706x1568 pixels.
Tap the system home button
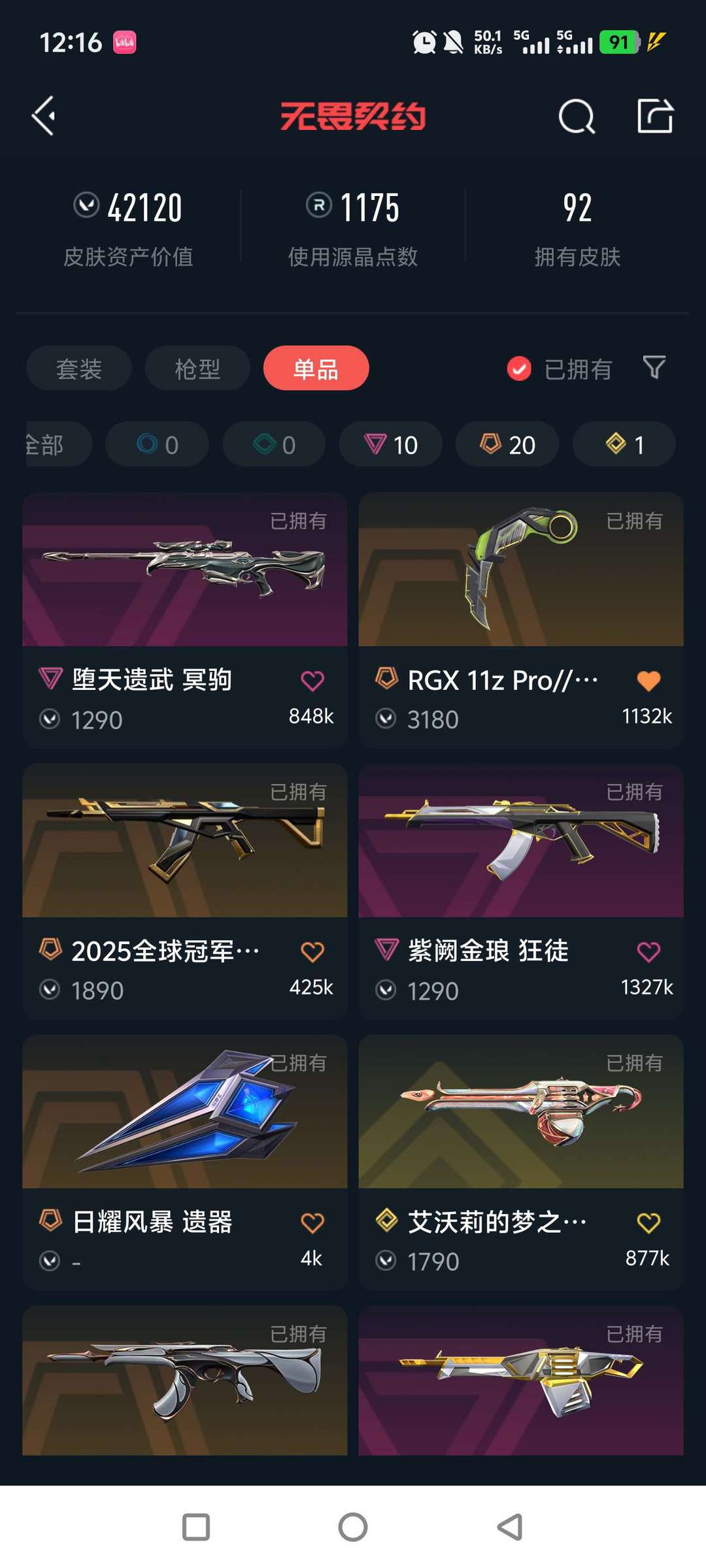pyautogui.click(x=353, y=1527)
